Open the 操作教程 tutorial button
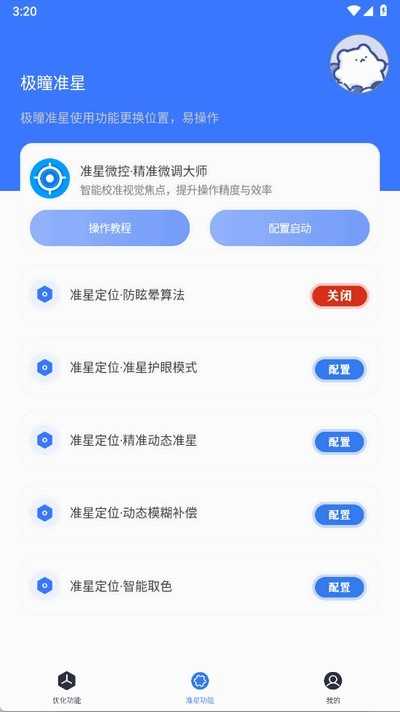400x712 pixels. tap(110, 228)
